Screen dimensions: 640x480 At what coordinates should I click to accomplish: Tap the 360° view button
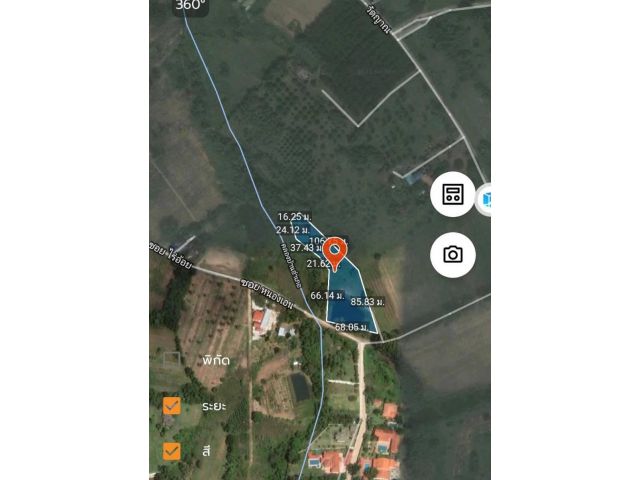click(x=190, y=6)
